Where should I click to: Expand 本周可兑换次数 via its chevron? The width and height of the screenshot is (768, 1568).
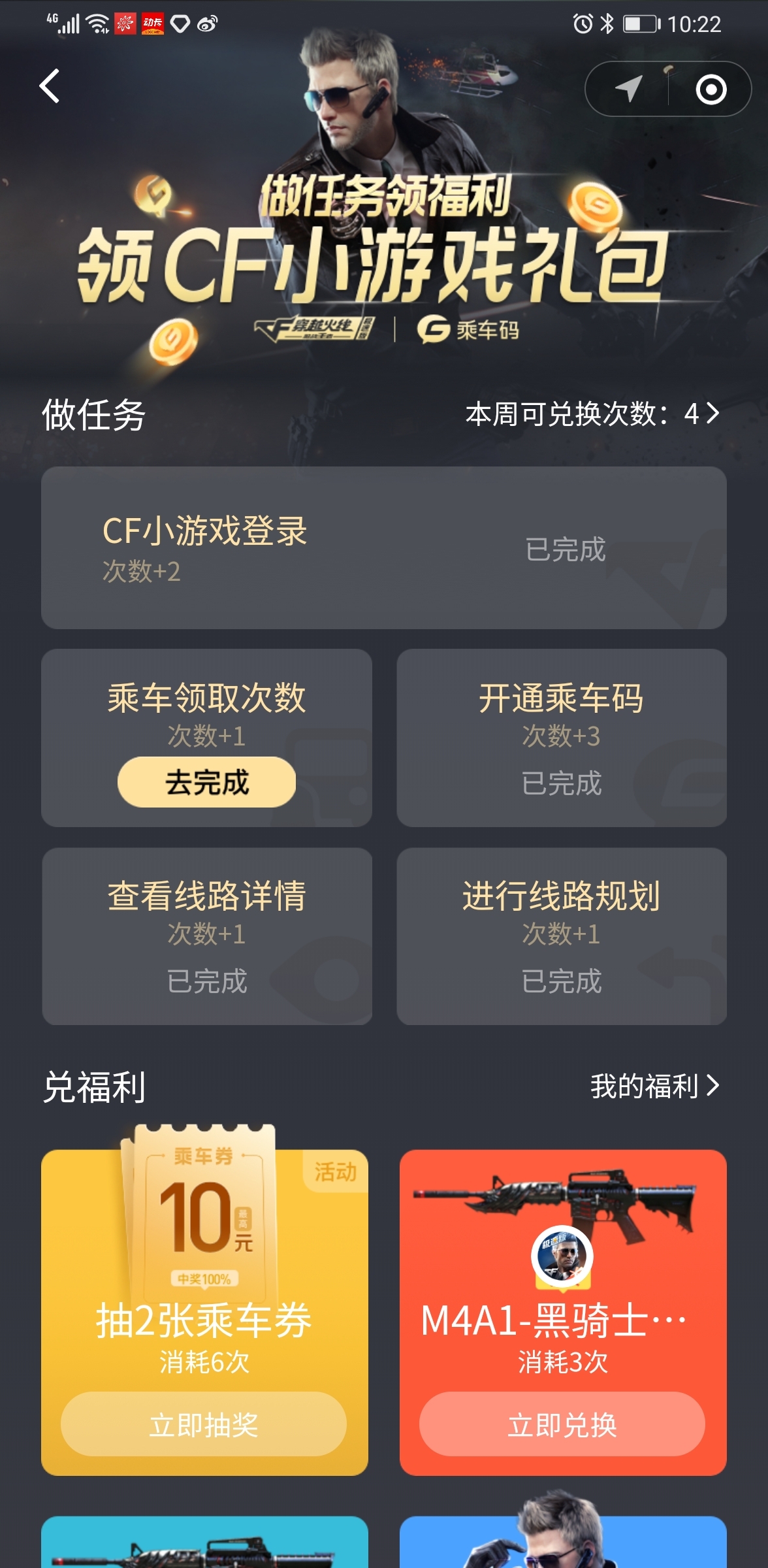[x=714, y=414]
